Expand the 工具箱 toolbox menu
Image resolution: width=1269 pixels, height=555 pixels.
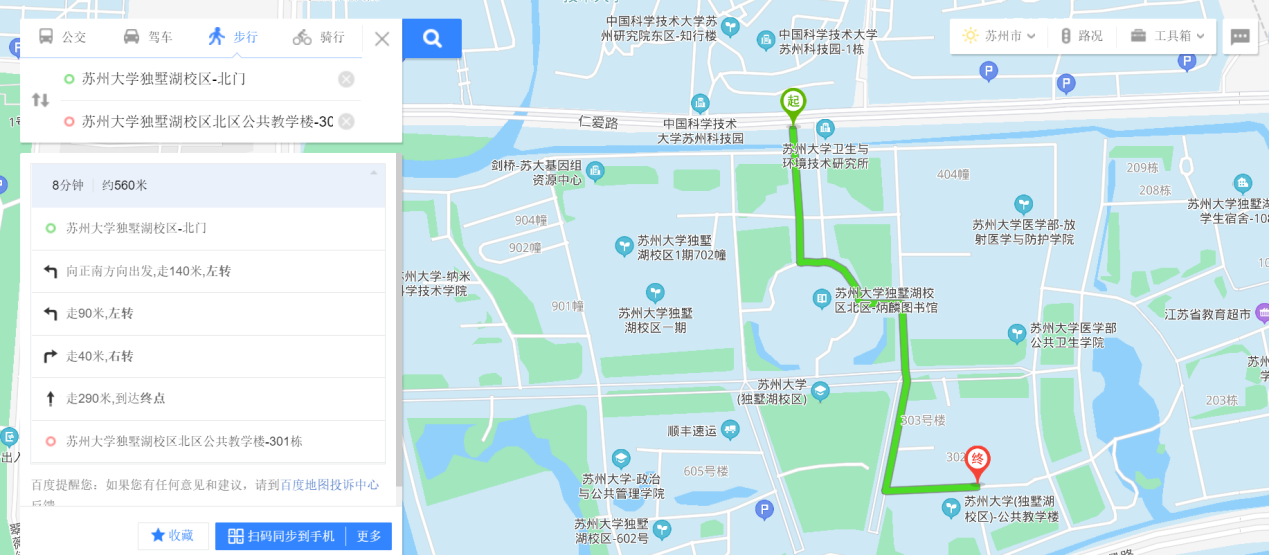point(1167,36)
